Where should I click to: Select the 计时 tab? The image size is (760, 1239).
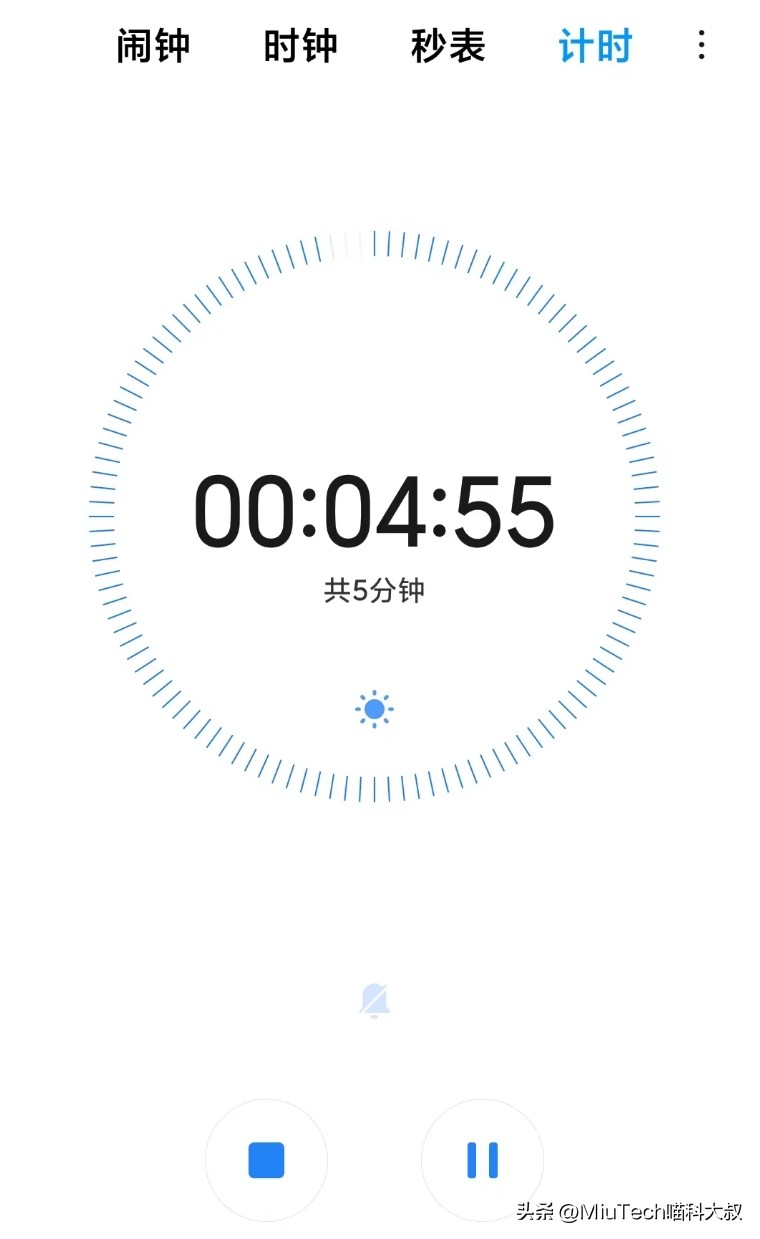pyautogui.click(x=595, y=46)
